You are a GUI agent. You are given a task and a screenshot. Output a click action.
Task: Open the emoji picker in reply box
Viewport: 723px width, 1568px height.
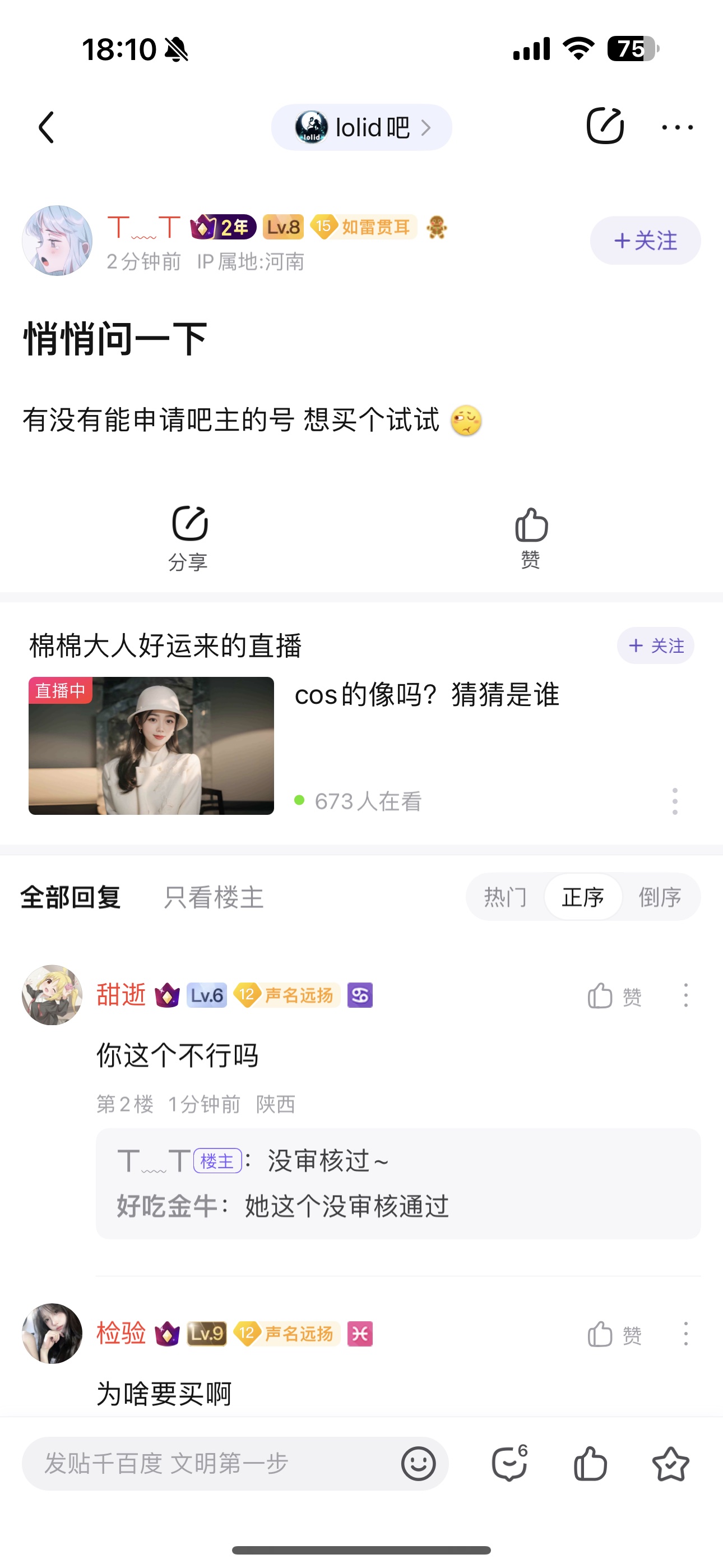point(419,1463)
